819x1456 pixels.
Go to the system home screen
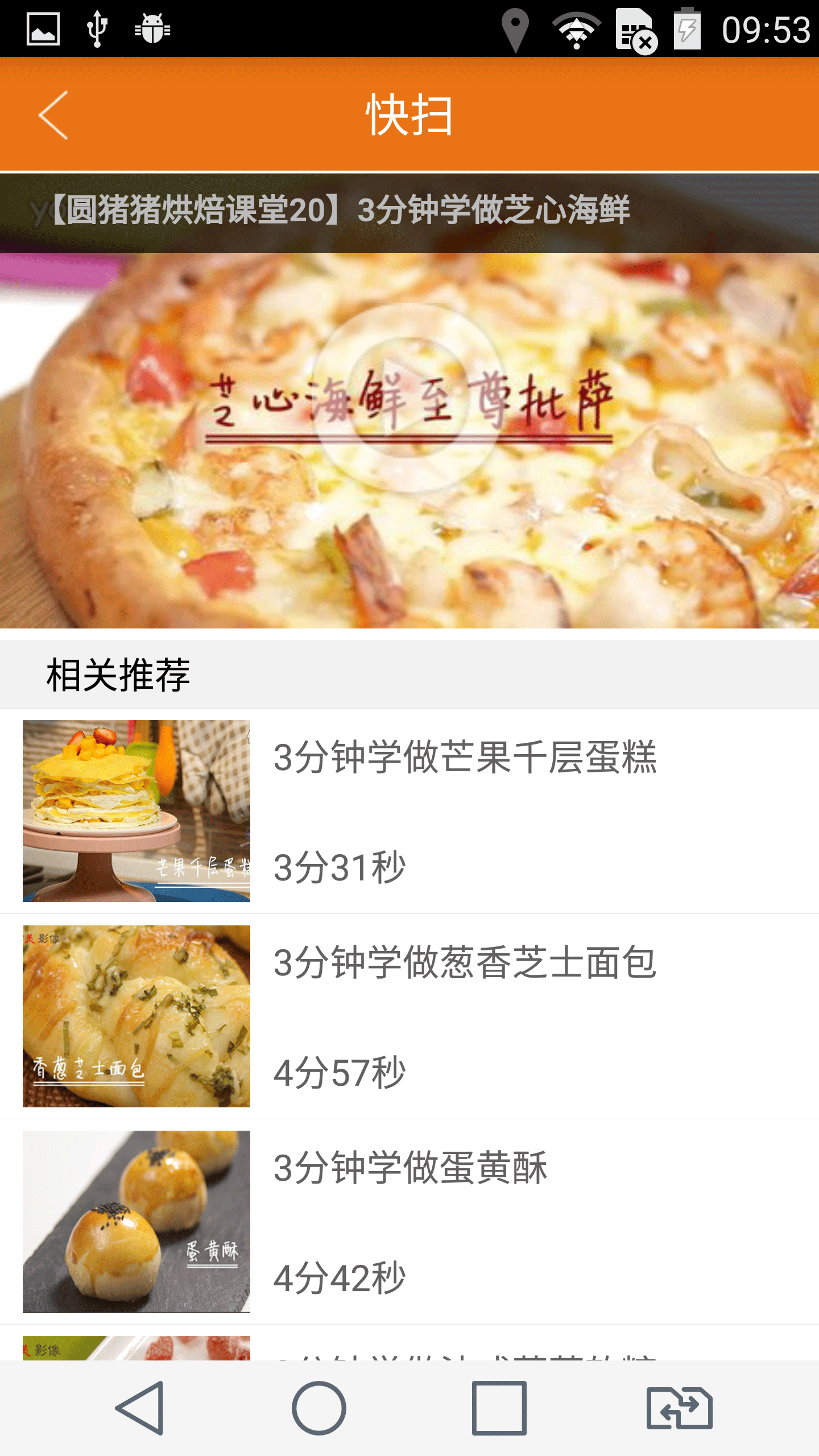[318, 1408]
